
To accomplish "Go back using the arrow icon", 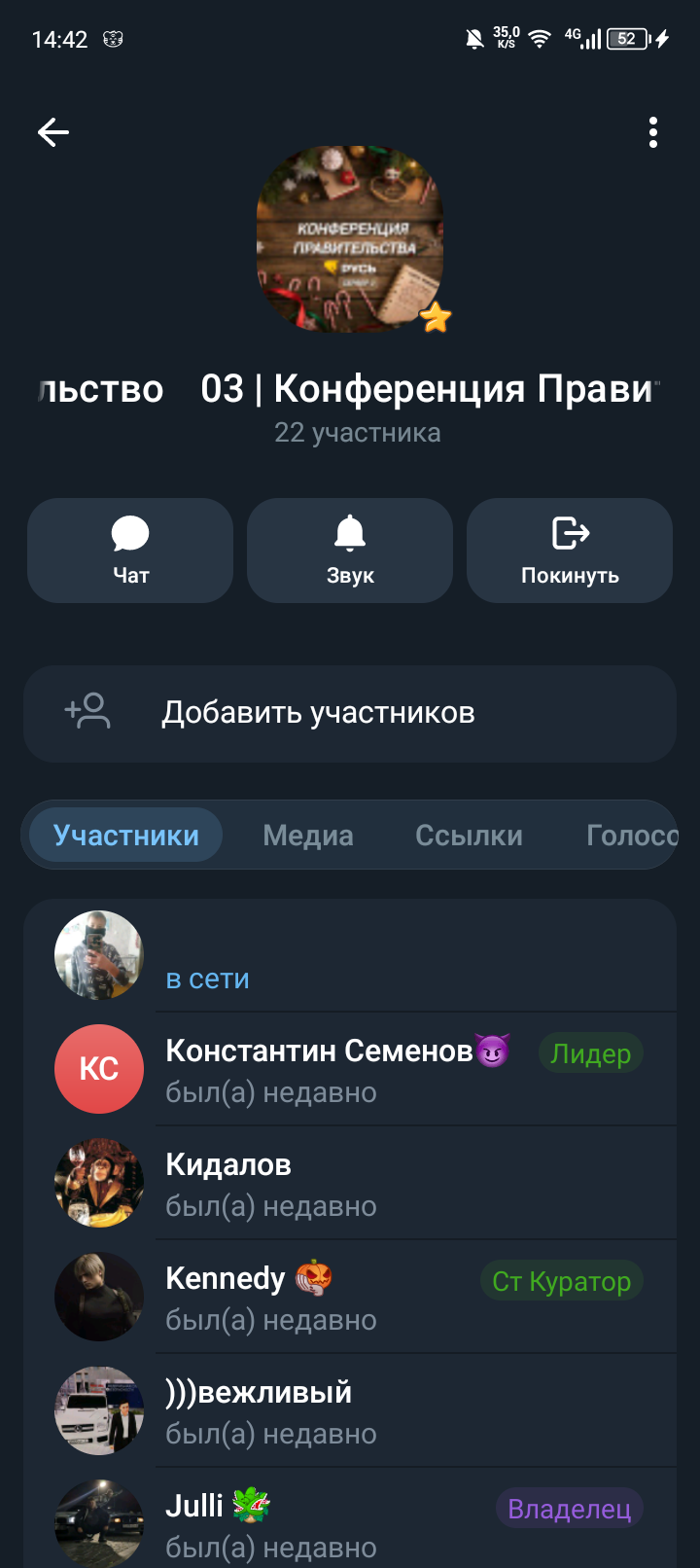I will (x=53, y=132).
